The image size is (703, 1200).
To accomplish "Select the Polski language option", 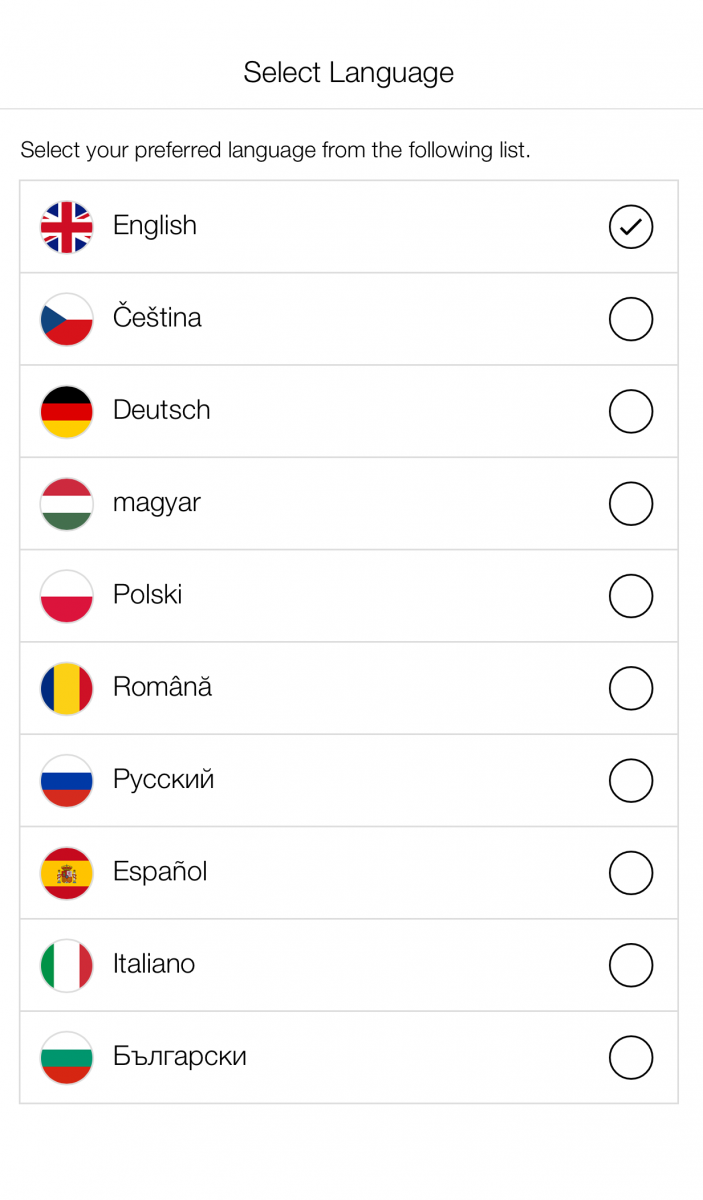I will (348, 596).
